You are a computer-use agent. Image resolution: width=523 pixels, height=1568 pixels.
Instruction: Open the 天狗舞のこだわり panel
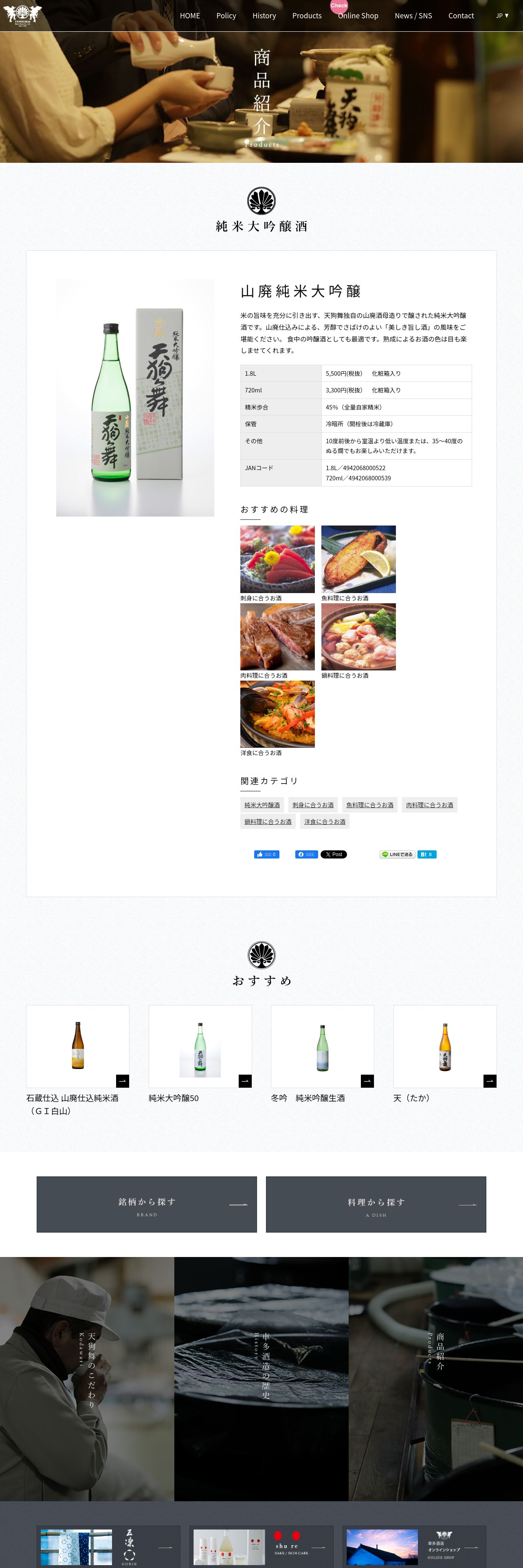(x=87, y=1379)
